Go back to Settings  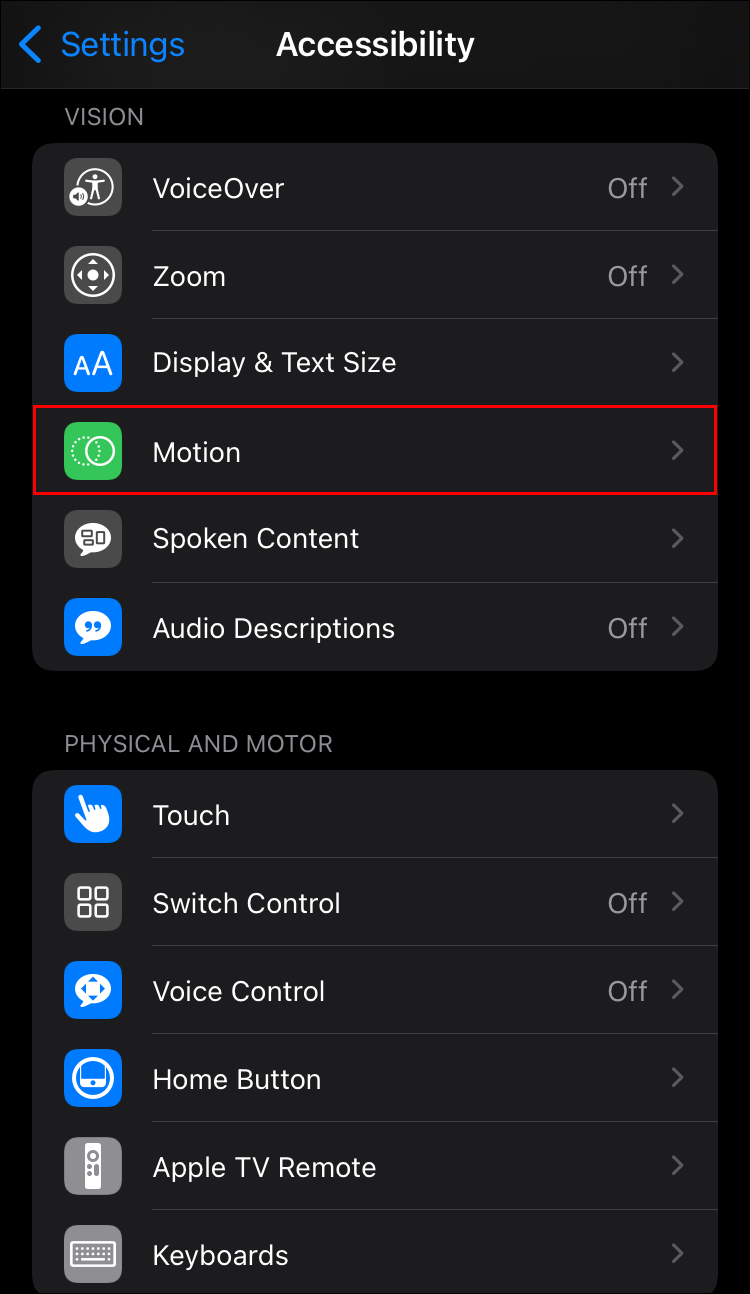(x=102, y=45)
